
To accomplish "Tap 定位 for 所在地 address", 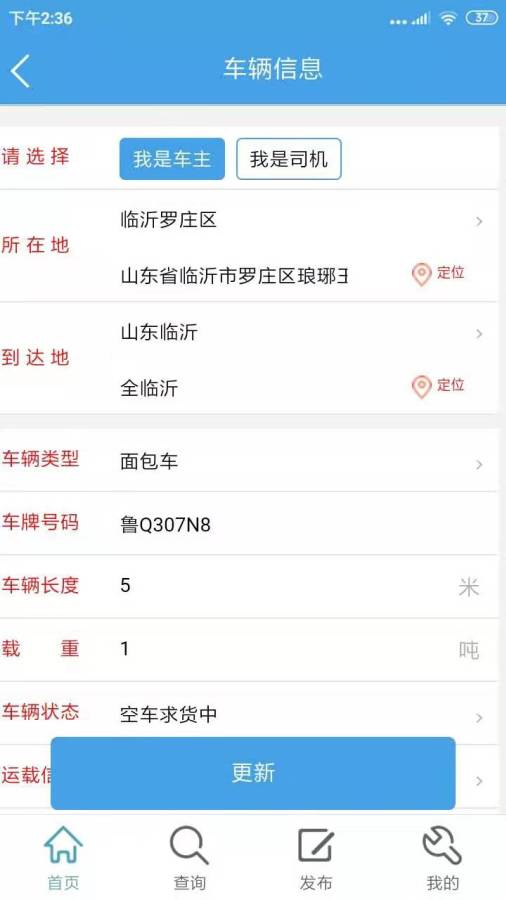I will coord(438,273).
